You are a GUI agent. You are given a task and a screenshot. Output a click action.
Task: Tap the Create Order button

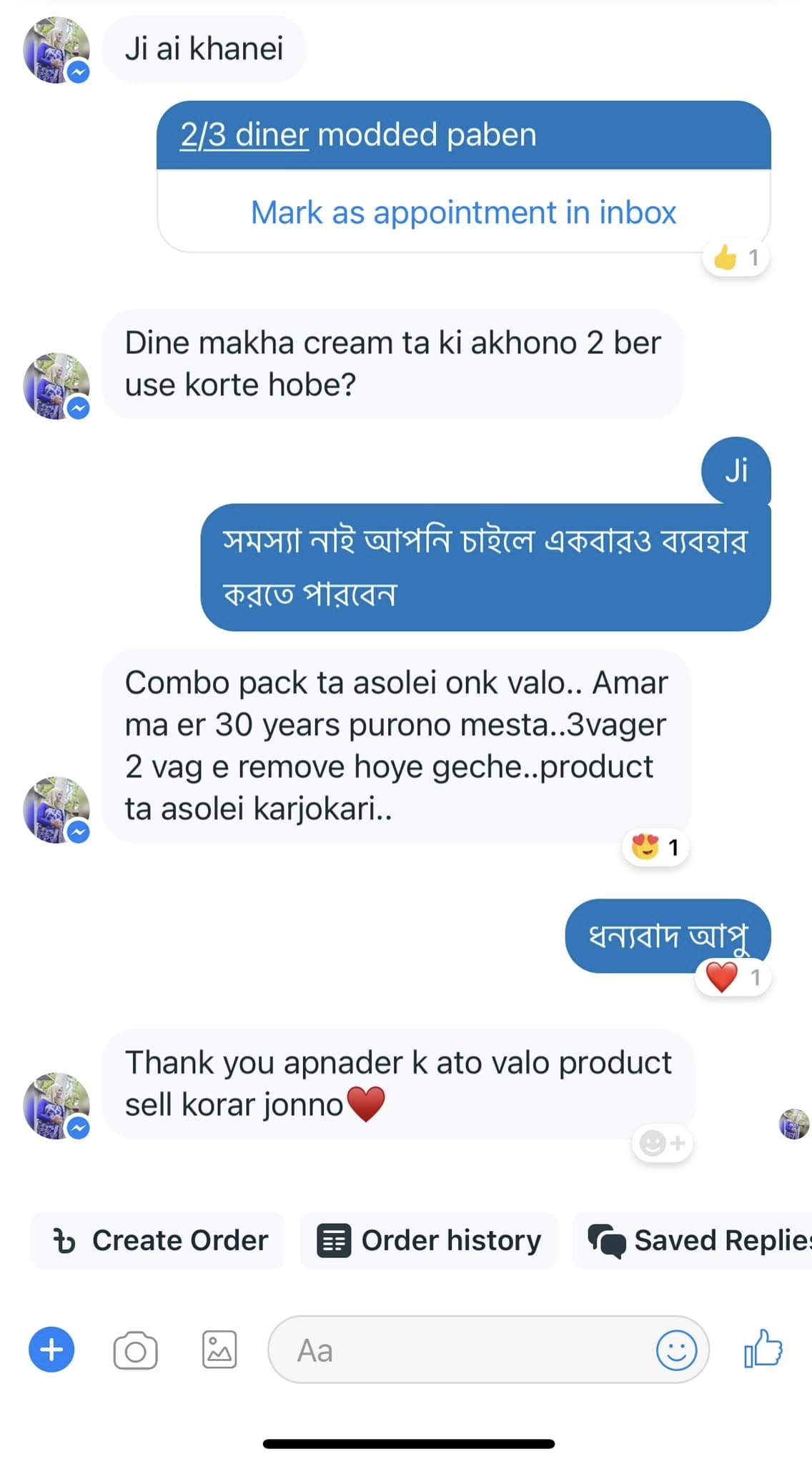point(158,1241)
